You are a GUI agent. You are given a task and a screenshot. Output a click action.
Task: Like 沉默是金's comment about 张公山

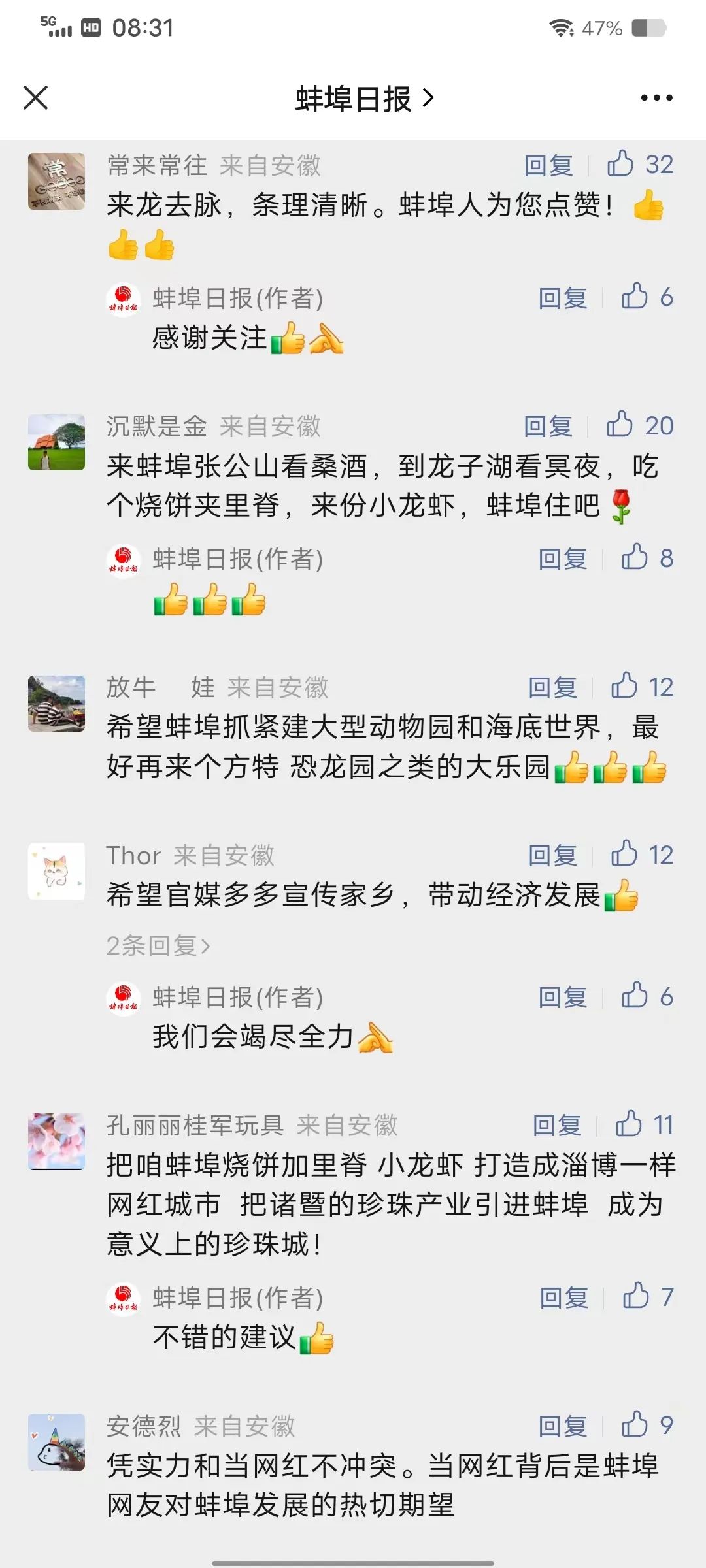coord(620,425)
